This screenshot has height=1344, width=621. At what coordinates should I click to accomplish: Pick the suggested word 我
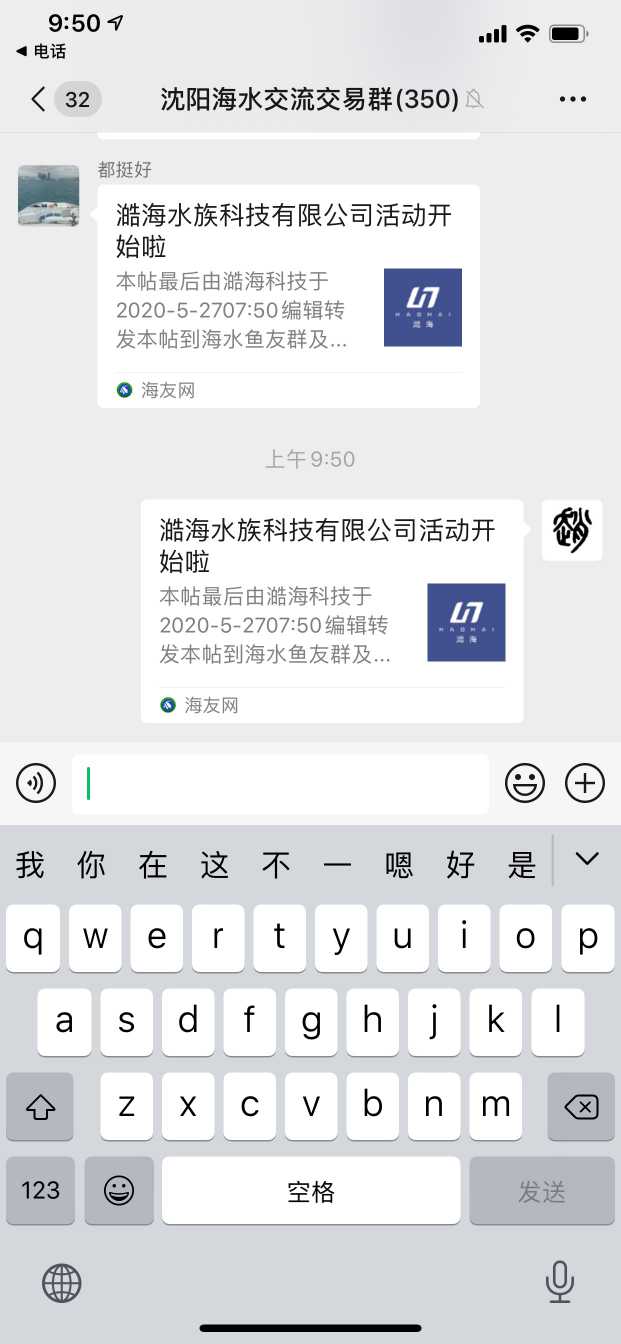(x=30, y=864)
